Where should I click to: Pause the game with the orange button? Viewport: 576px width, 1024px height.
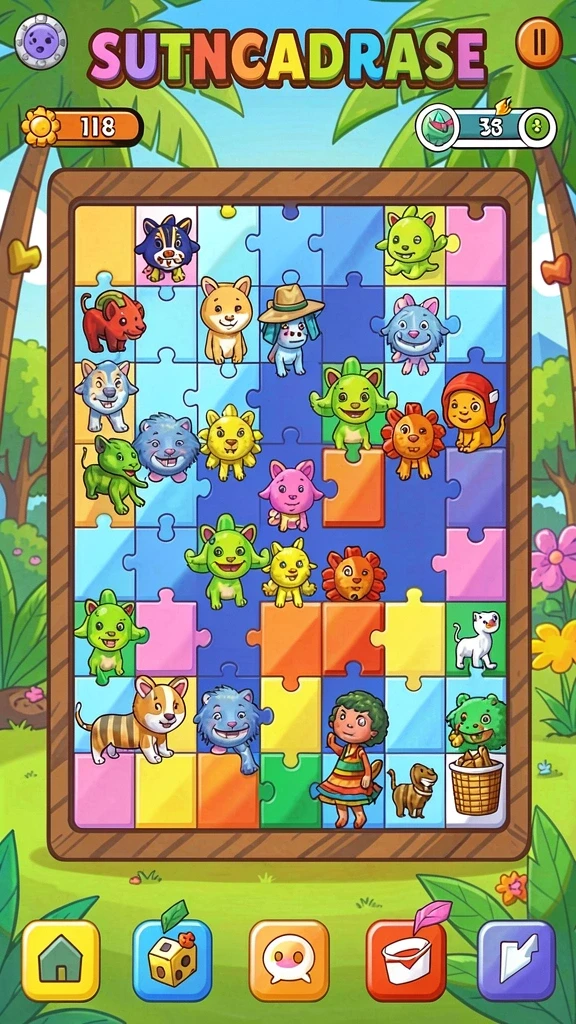539,43
